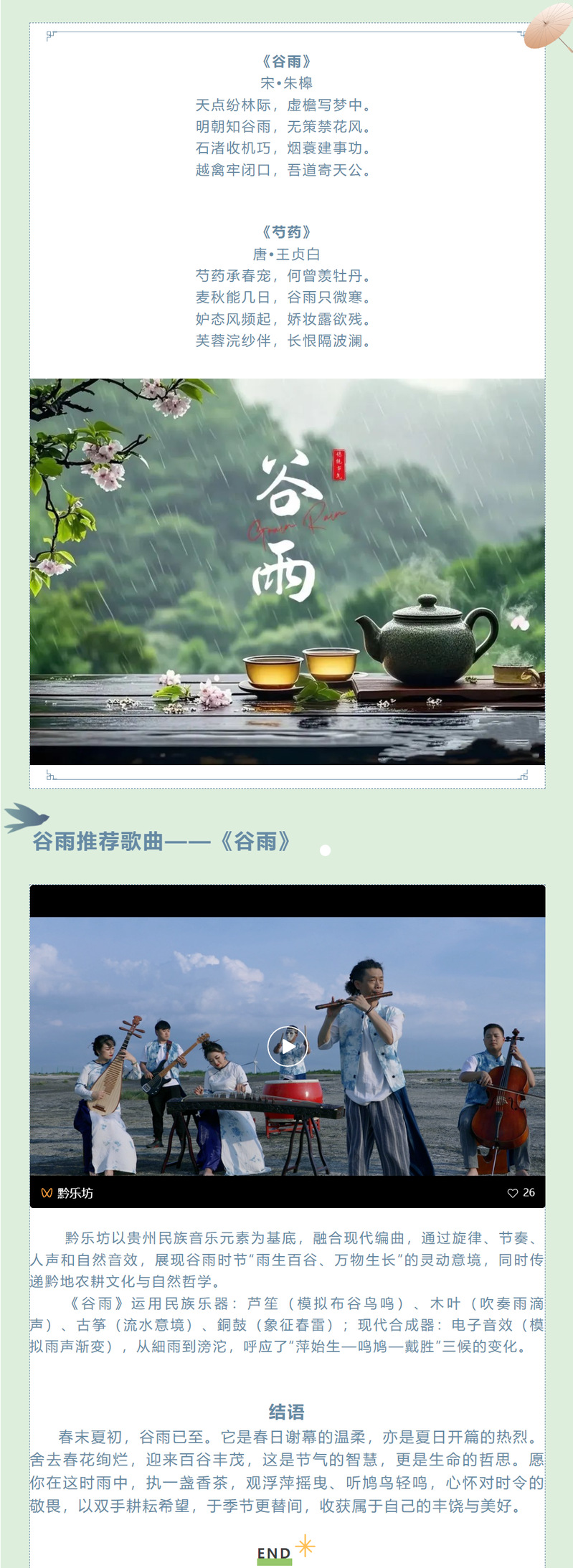Viewport: 573px width, 1568px height.
Task: Play the 谷雨 music video
Action: pos(288,1047)
